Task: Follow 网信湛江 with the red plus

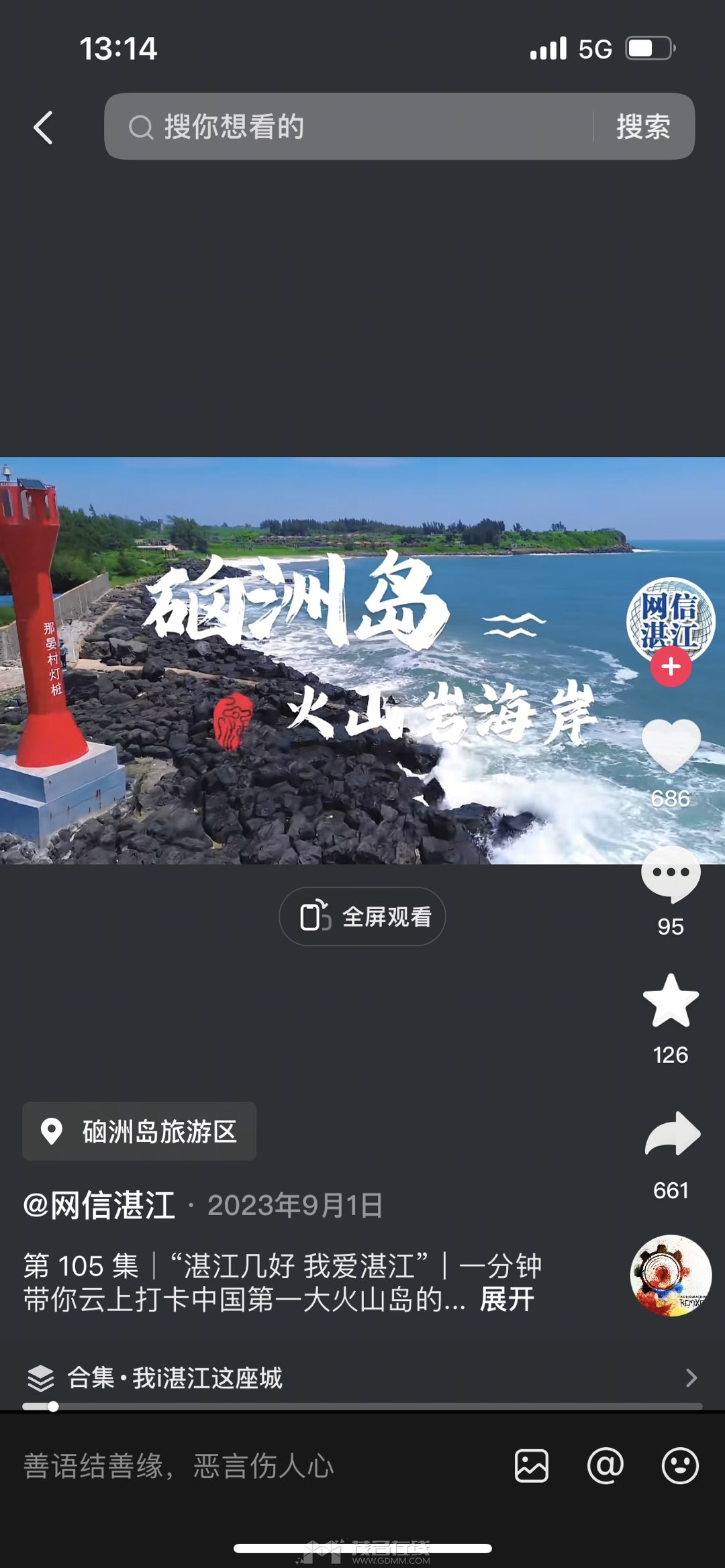Action: coord(671,667)
